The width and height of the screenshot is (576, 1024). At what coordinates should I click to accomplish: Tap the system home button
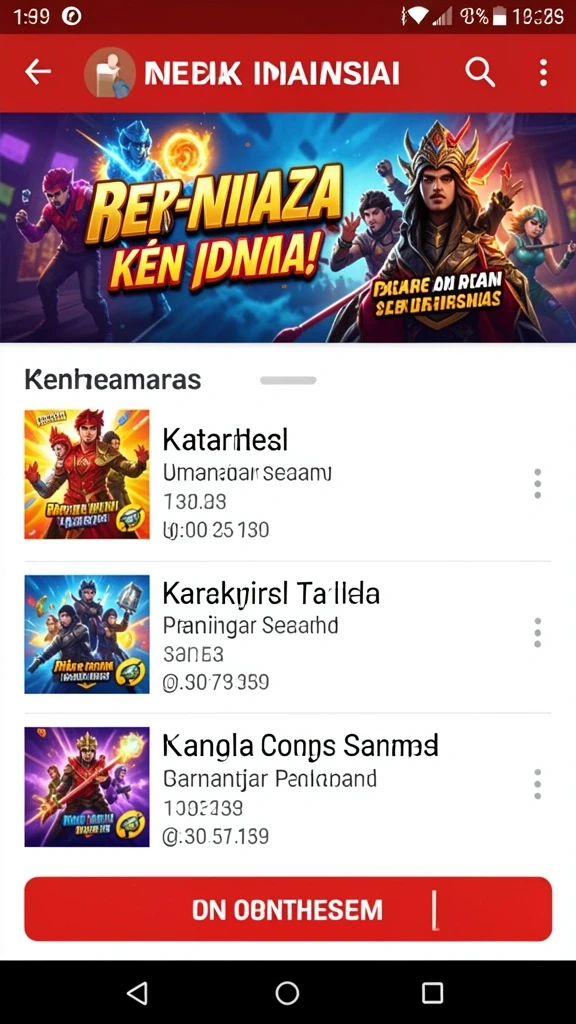(287, 993)
